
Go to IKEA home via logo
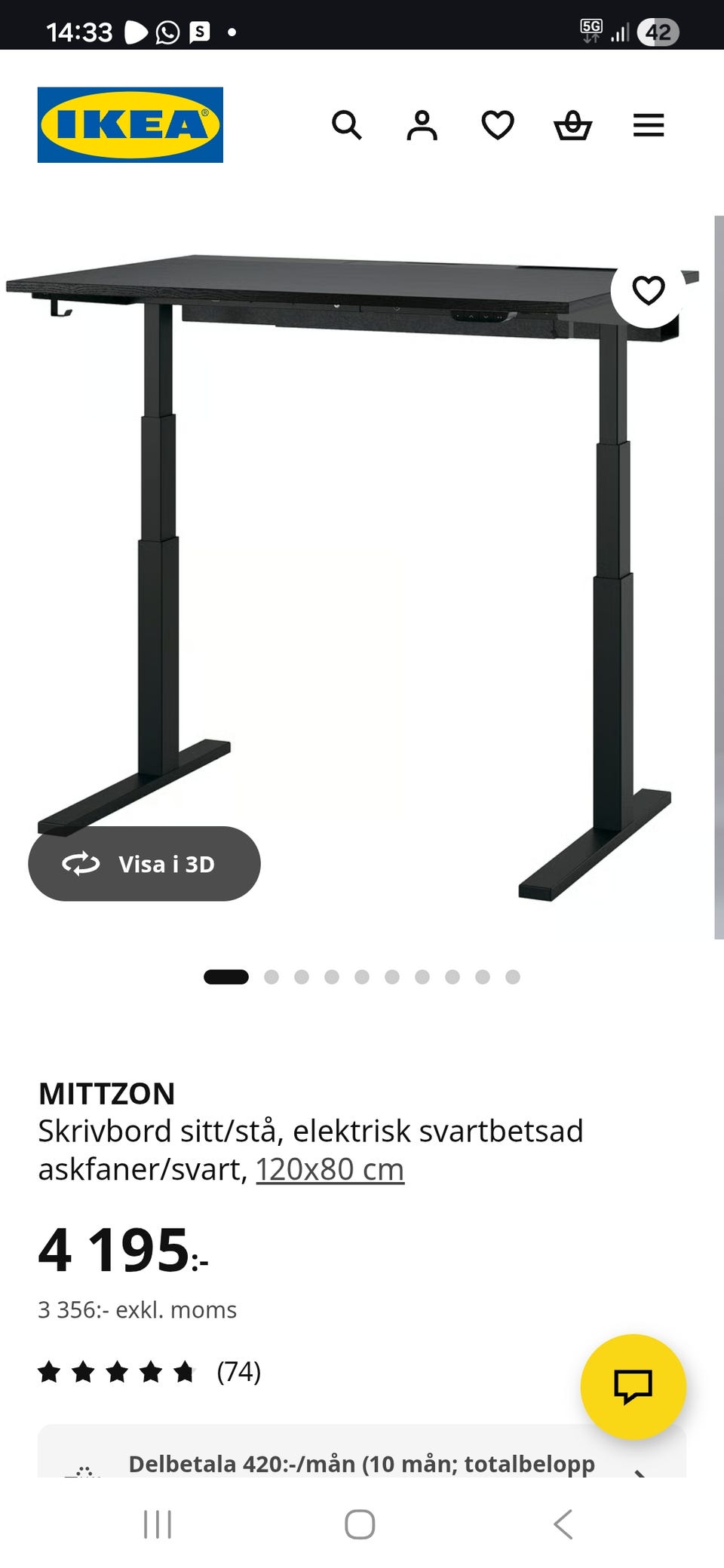tap(130, 124)
